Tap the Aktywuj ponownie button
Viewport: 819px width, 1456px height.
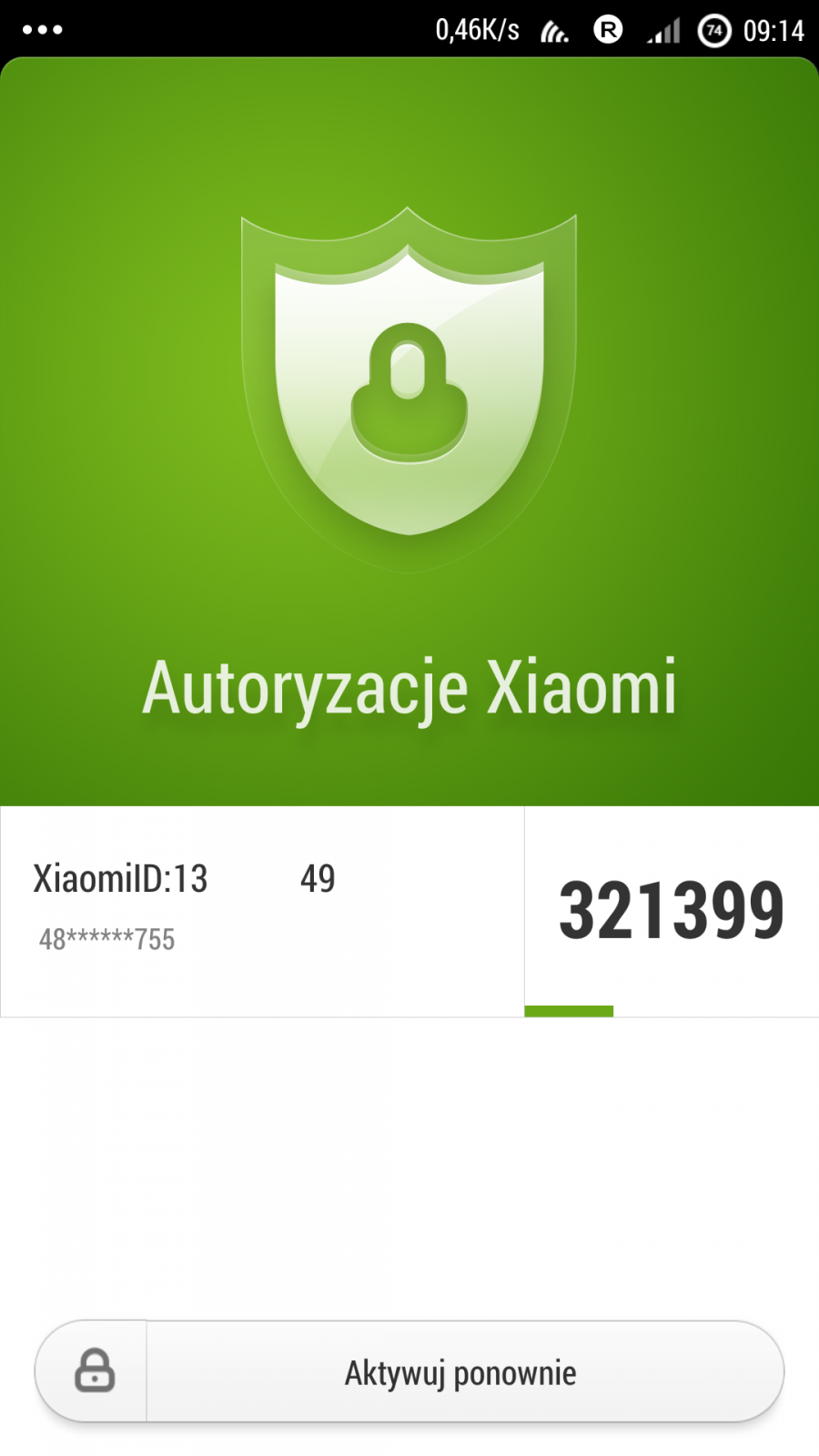460,1372
